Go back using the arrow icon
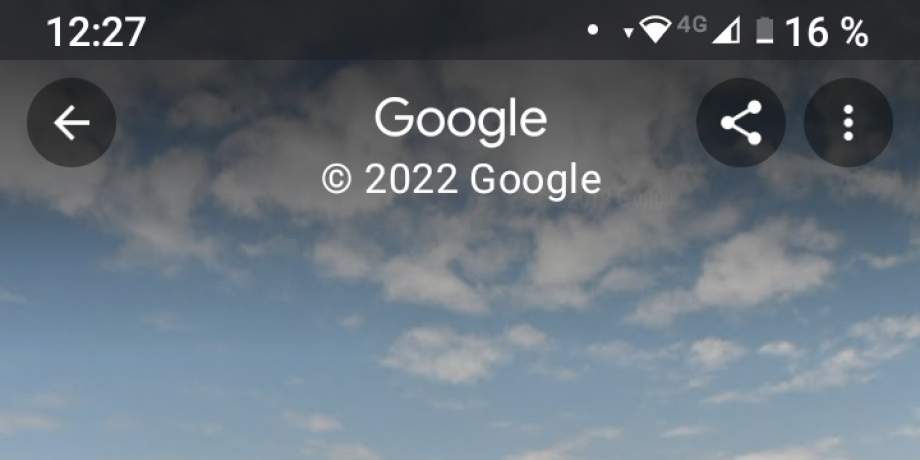This screenshot has height=460, width=920. coord(71,123)
